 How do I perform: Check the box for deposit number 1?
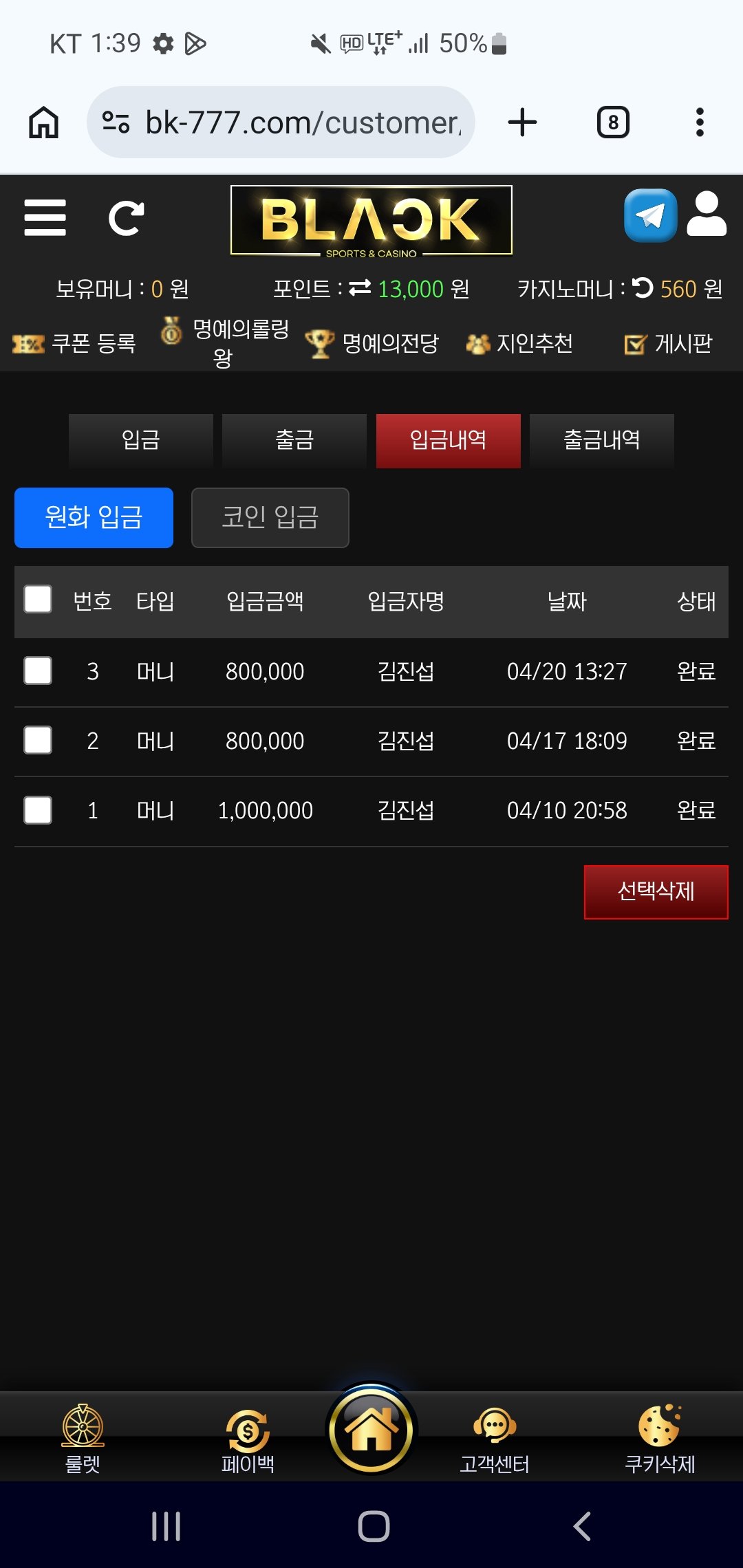pyautogui.click(x=38, y=810)
